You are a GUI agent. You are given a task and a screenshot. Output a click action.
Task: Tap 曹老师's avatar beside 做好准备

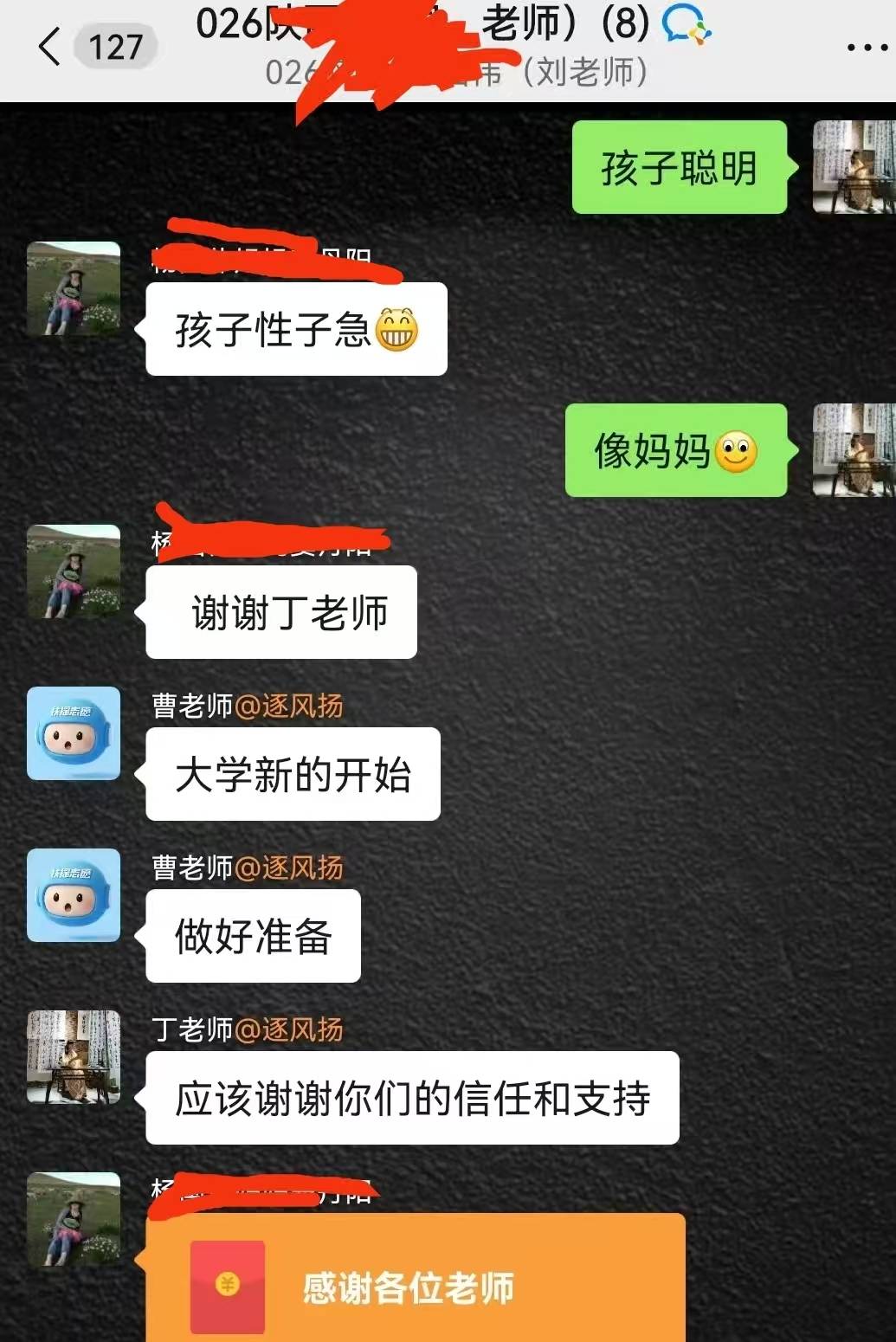74,895
